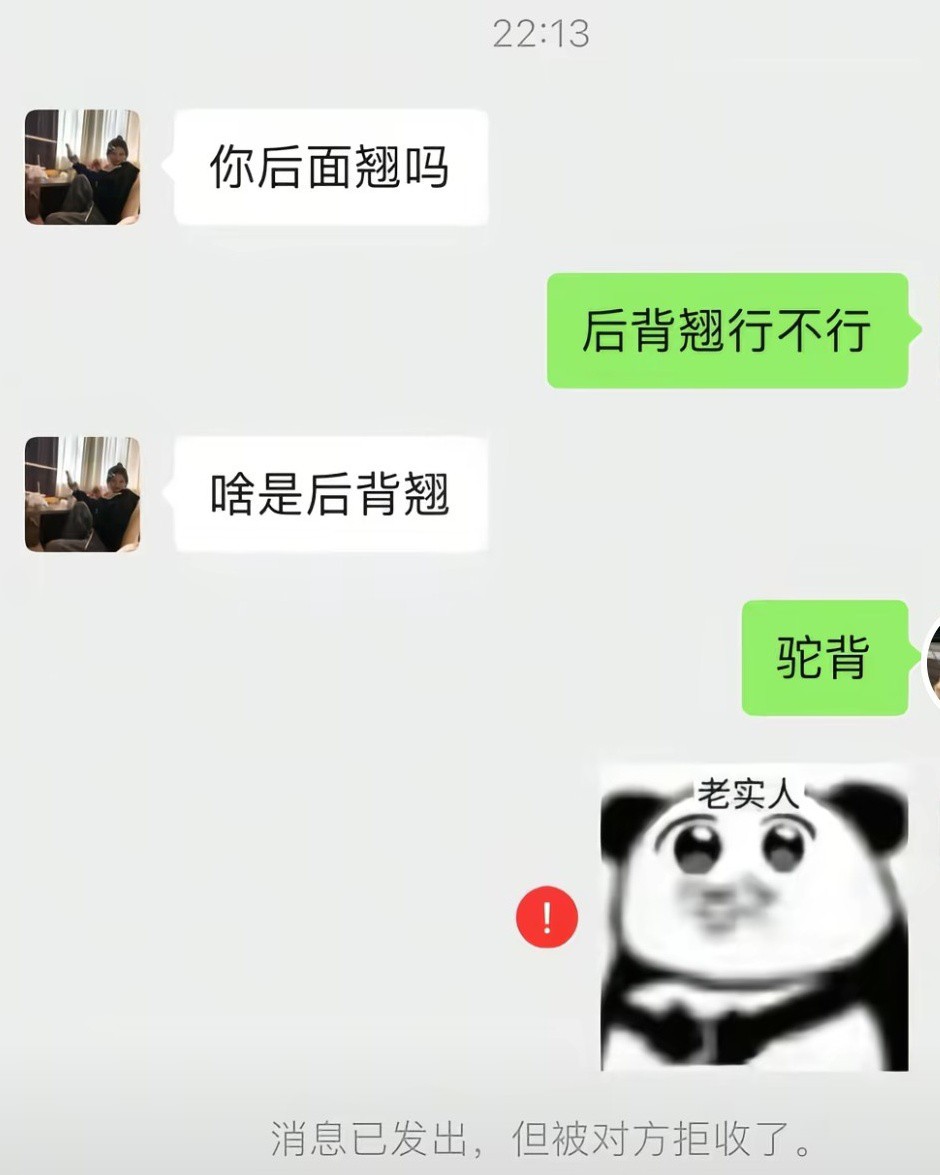940x1175 pixels.
Task: Tap the red failed-message warning icon
Action: click(546, 916)
